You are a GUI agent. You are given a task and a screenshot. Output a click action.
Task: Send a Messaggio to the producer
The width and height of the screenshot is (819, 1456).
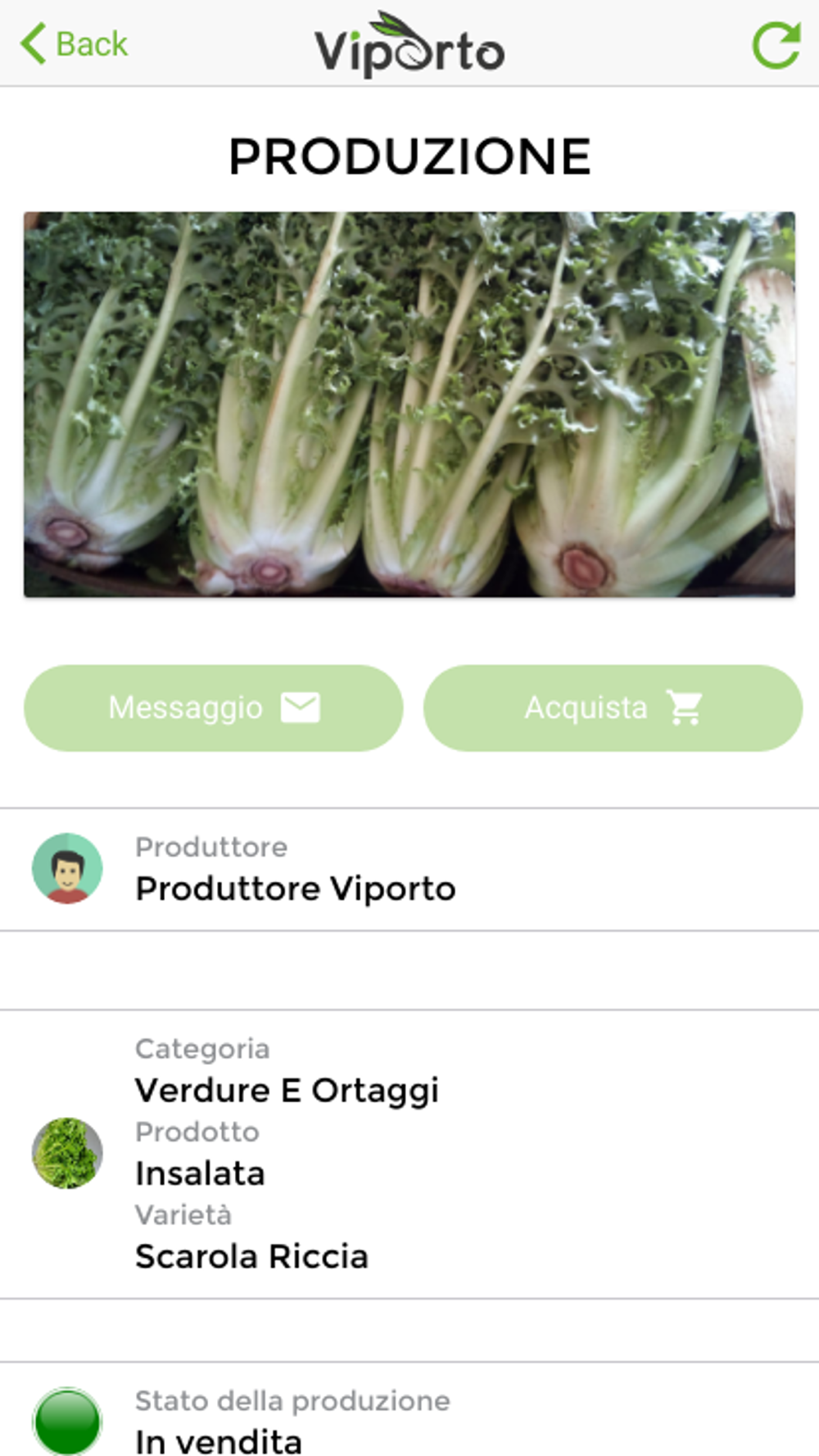(x=214, y=708)
